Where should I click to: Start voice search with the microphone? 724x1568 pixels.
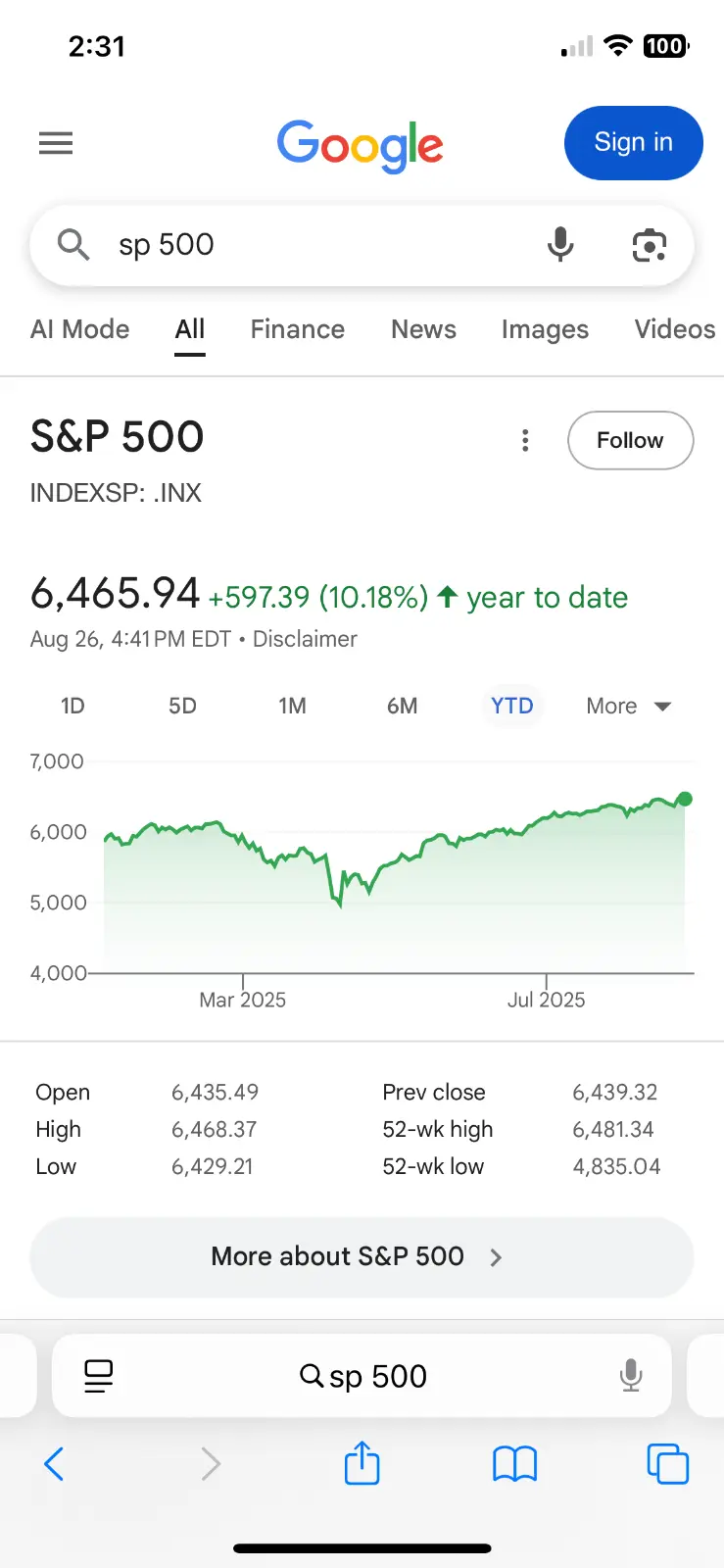(x=560, y=244)
